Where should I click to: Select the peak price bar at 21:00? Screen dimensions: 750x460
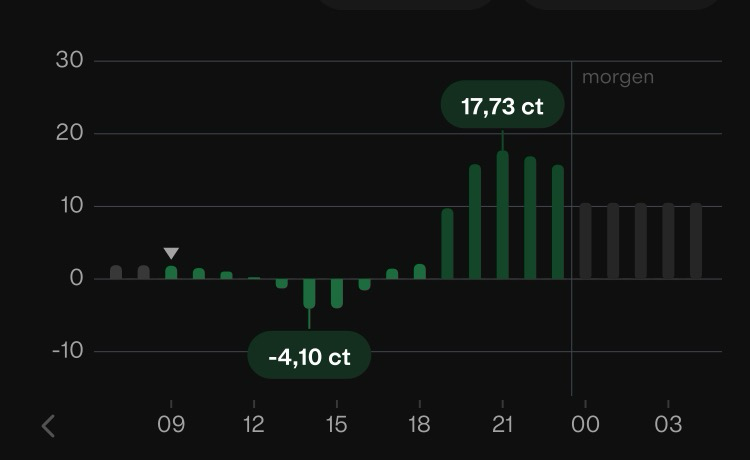pos(502,215)
